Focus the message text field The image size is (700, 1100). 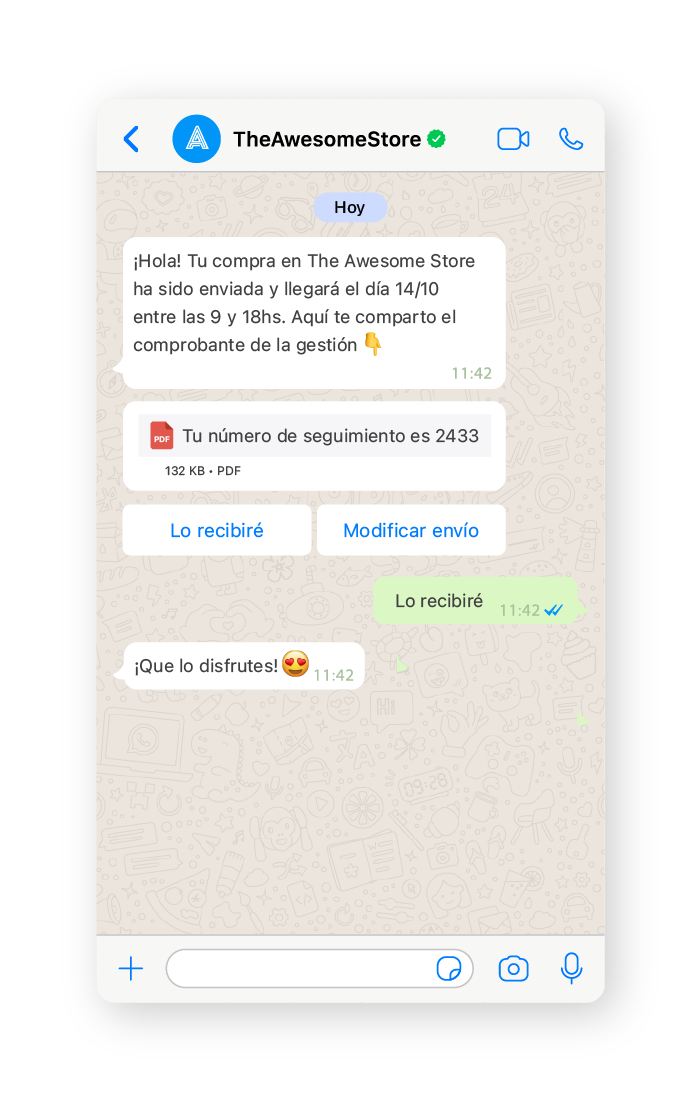pos(300,968)
